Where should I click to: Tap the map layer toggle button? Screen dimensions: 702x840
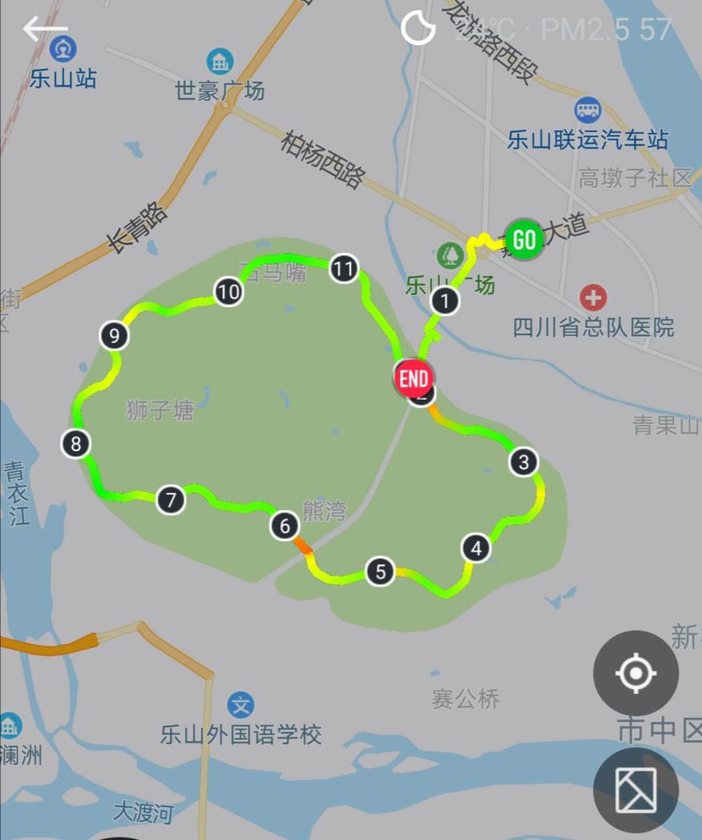pyautogui.click(x=636, y=790)
